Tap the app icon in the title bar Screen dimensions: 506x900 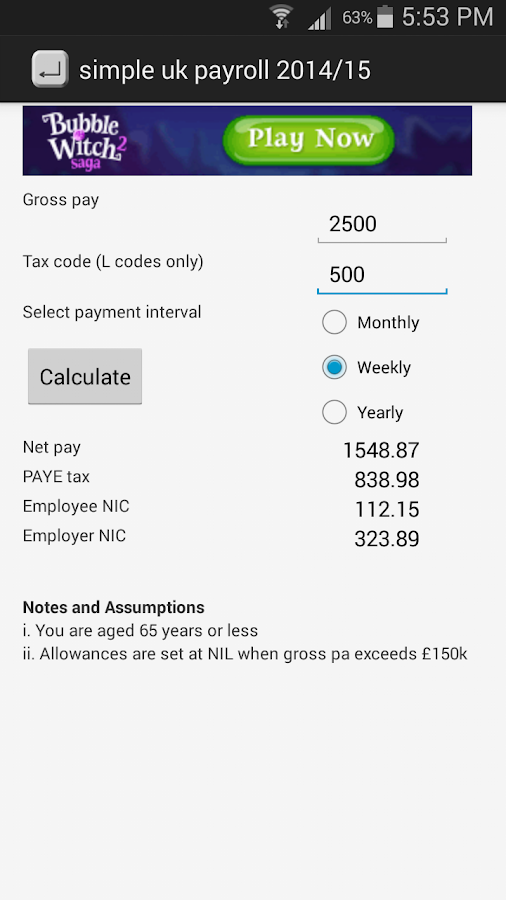pos(50,69)
